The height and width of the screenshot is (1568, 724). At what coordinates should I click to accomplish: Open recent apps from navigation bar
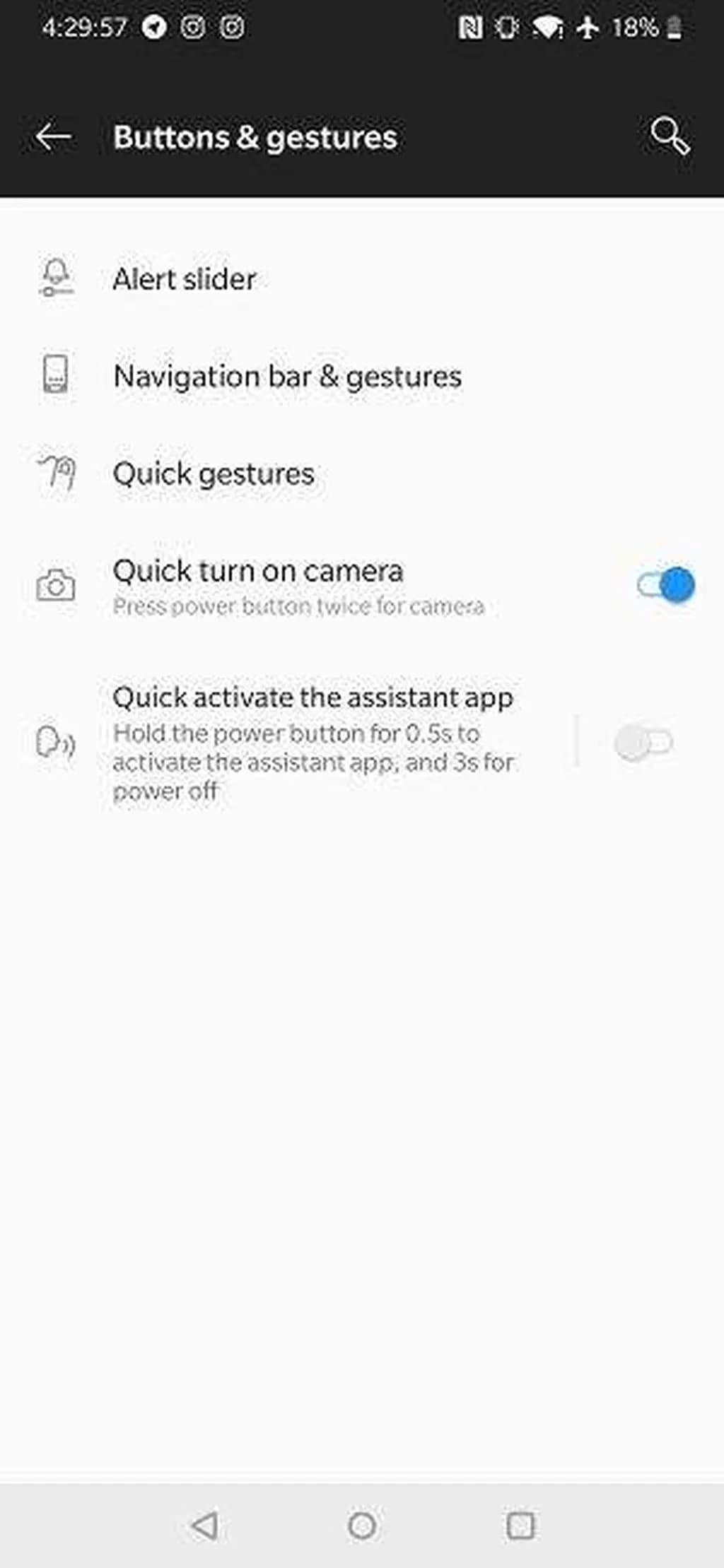click(520, 1525)
